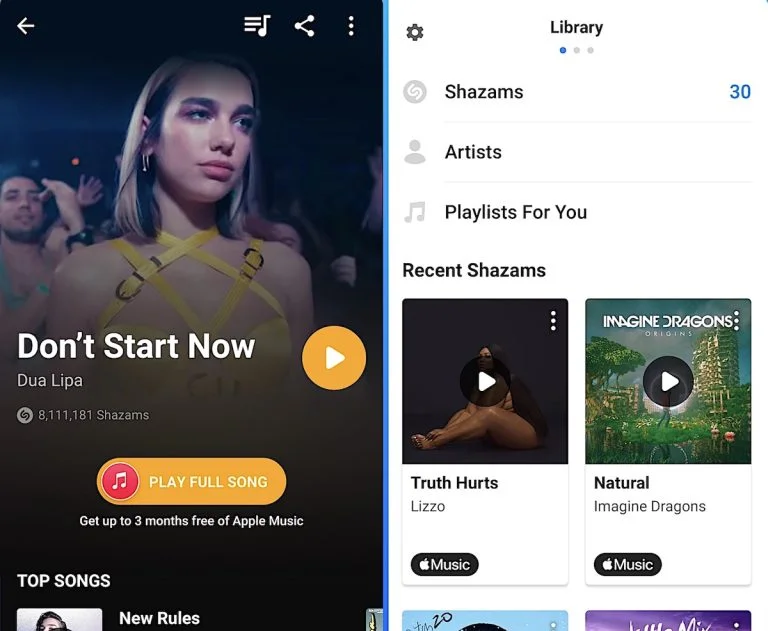
Task: Play the Truth Hurts preview
Action: (x=485, y=381)
